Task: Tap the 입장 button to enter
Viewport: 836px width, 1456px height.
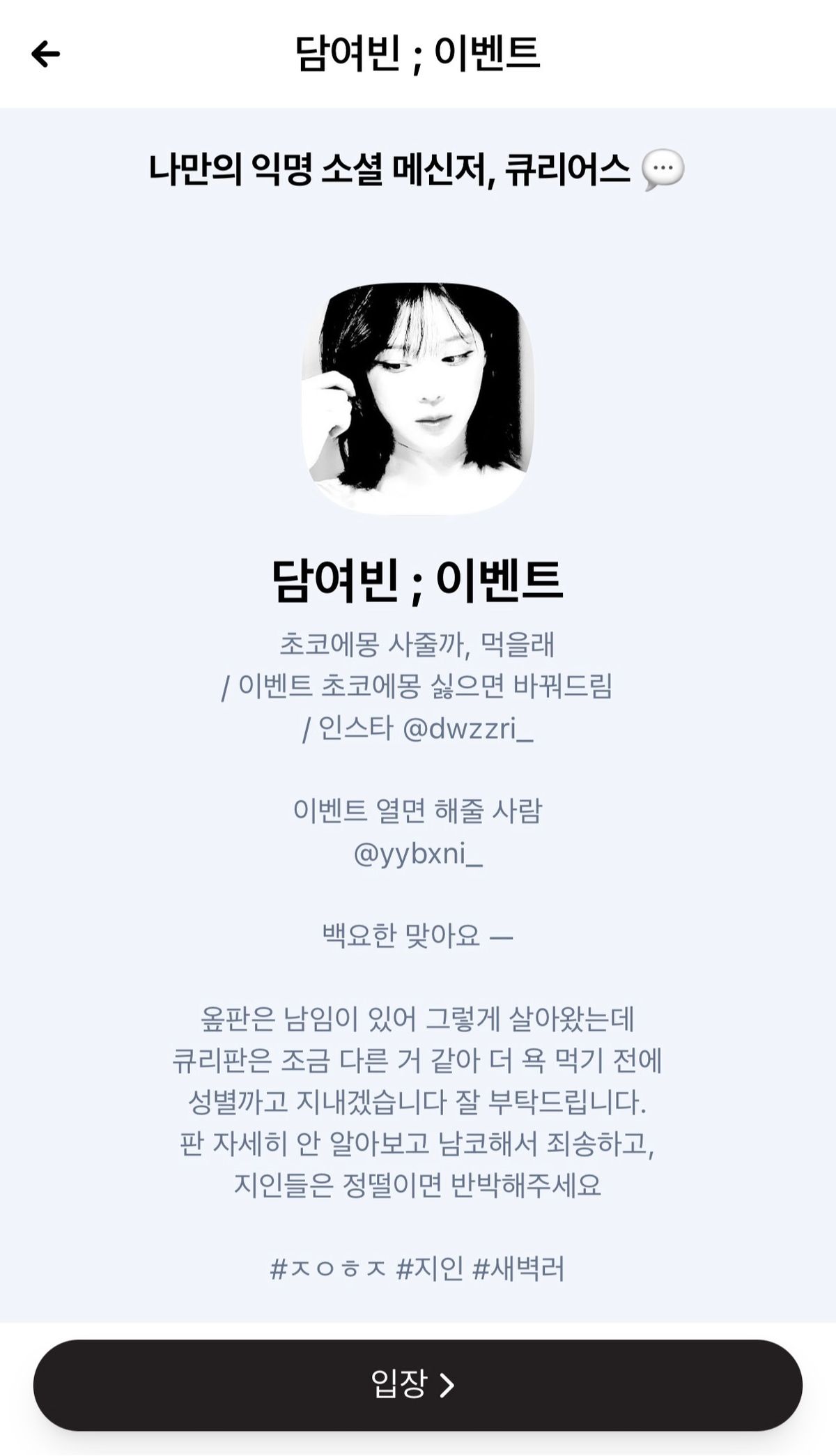Action: [417, 1384]
